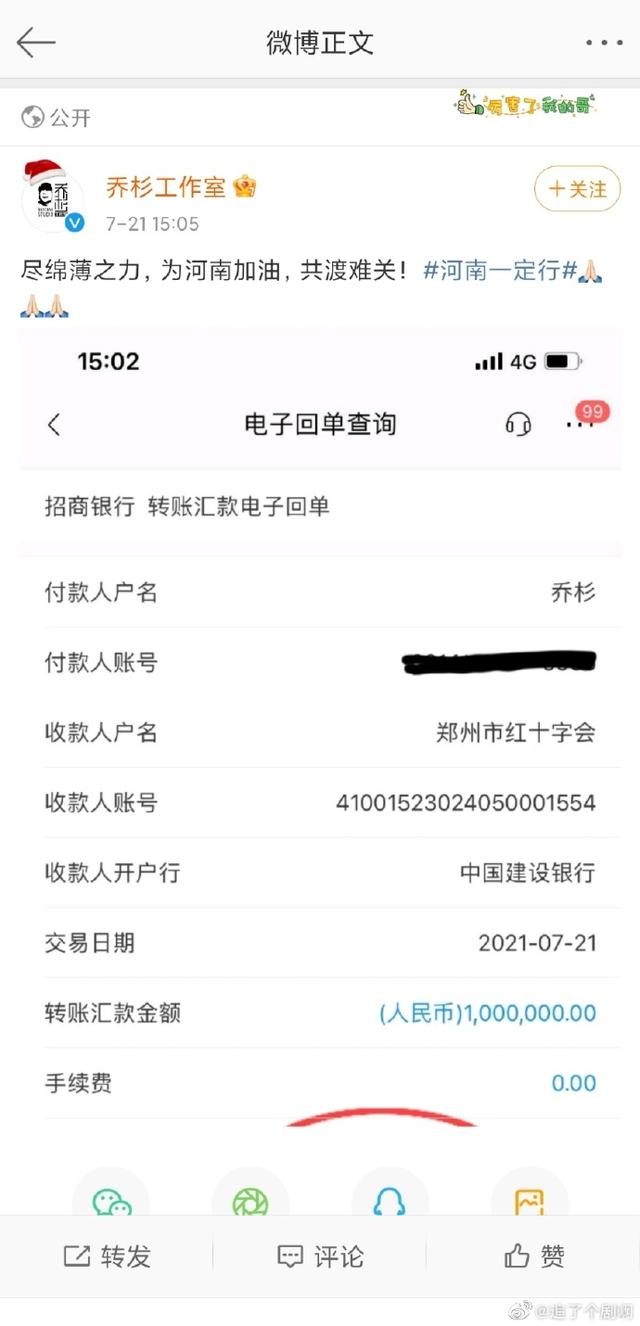Like this post with 赞

pyautogui.click(x=533, y=1256)
